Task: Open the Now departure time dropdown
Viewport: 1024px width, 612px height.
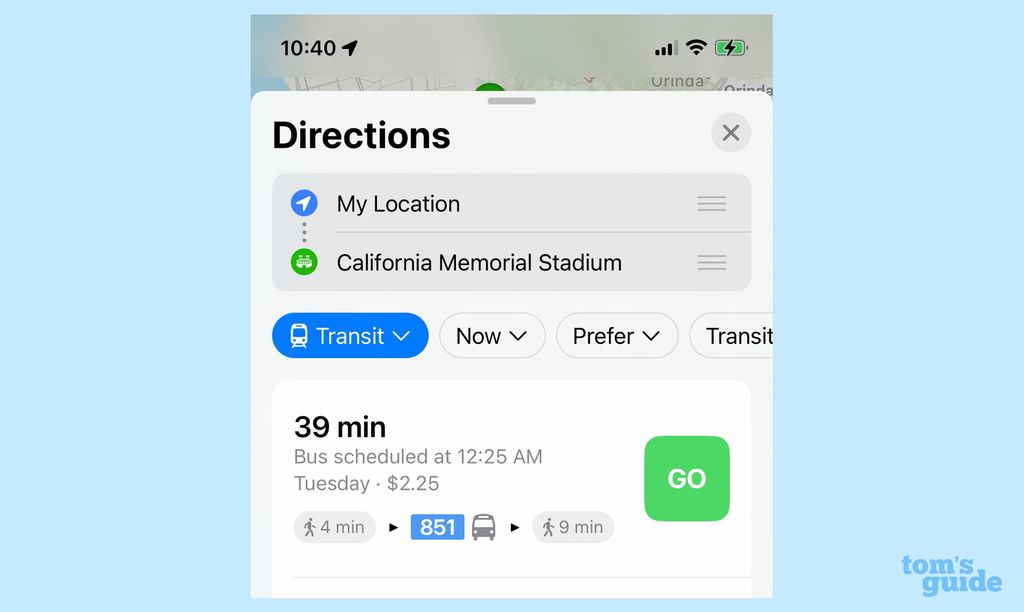Action: pyautogui.click(x=491, y=336)
